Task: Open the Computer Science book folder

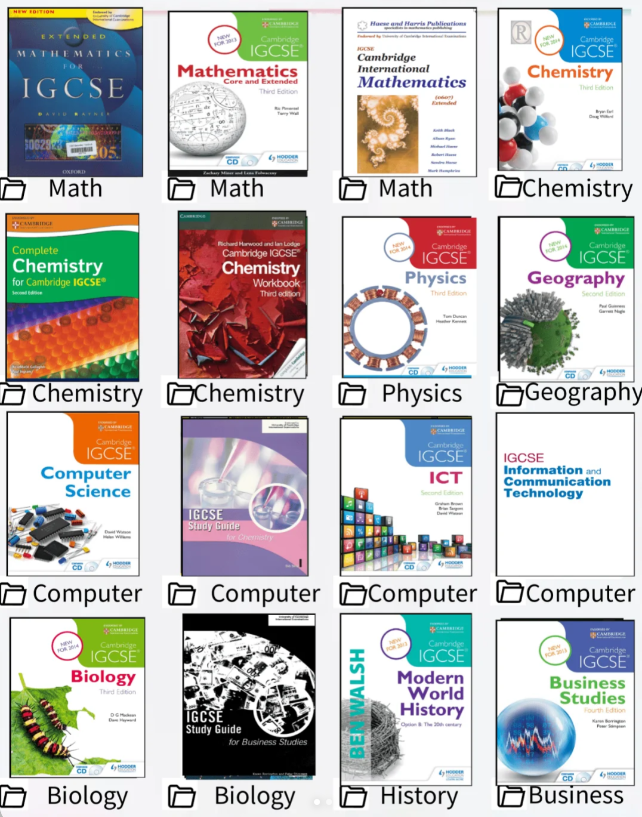Action: (x=74, y=493)
